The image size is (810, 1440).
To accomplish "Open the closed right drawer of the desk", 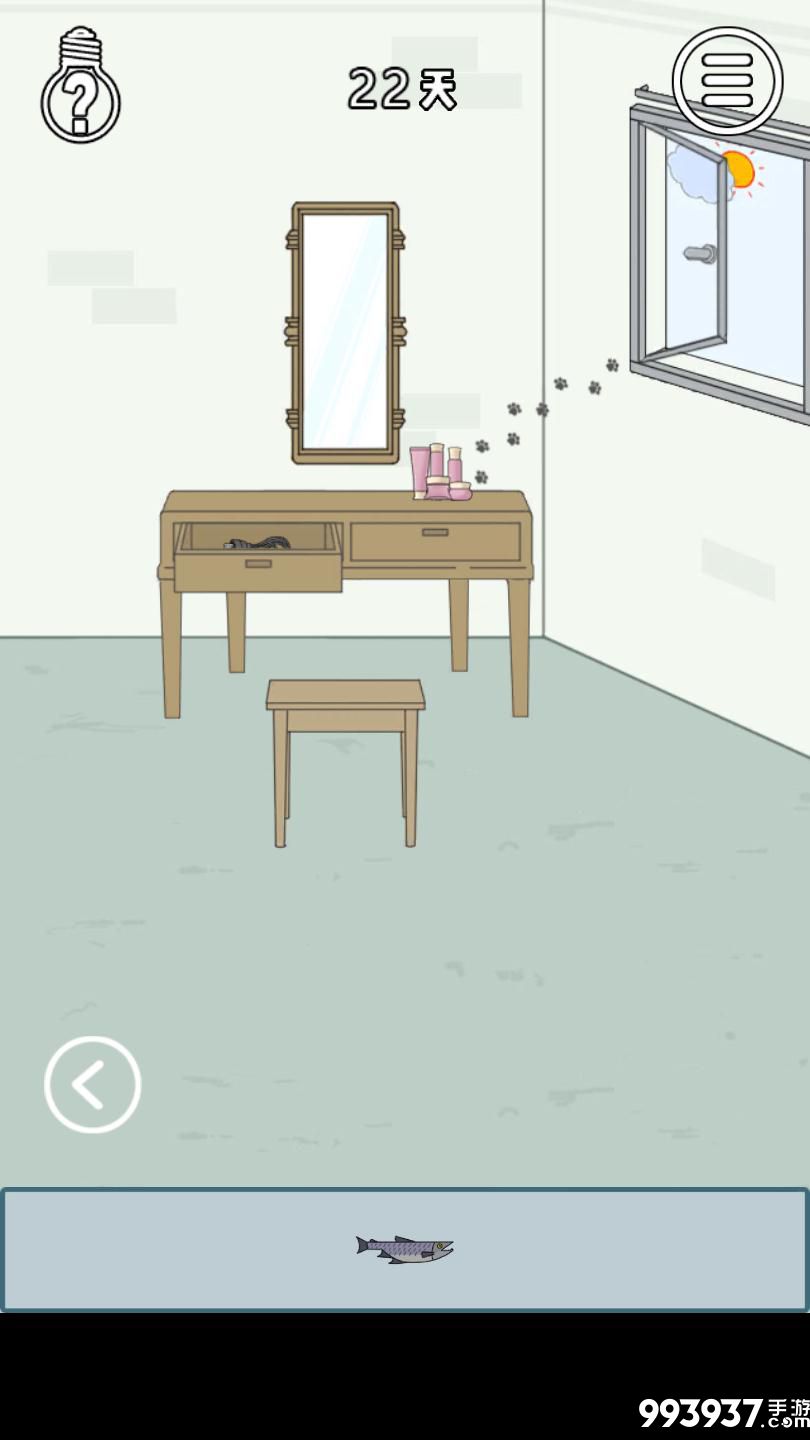I will click(435, 541).
